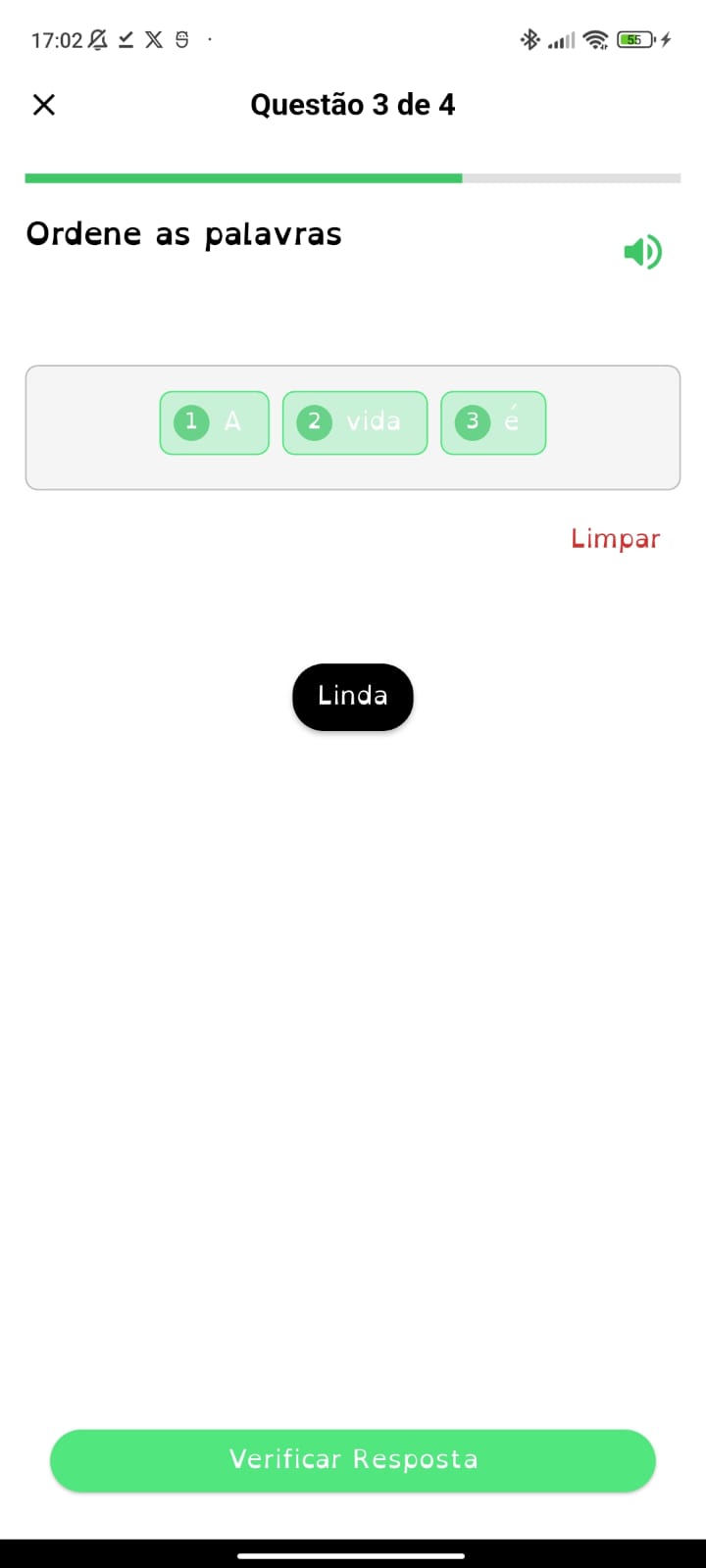Deselect the word chip 'é'

tap(493, 422)
